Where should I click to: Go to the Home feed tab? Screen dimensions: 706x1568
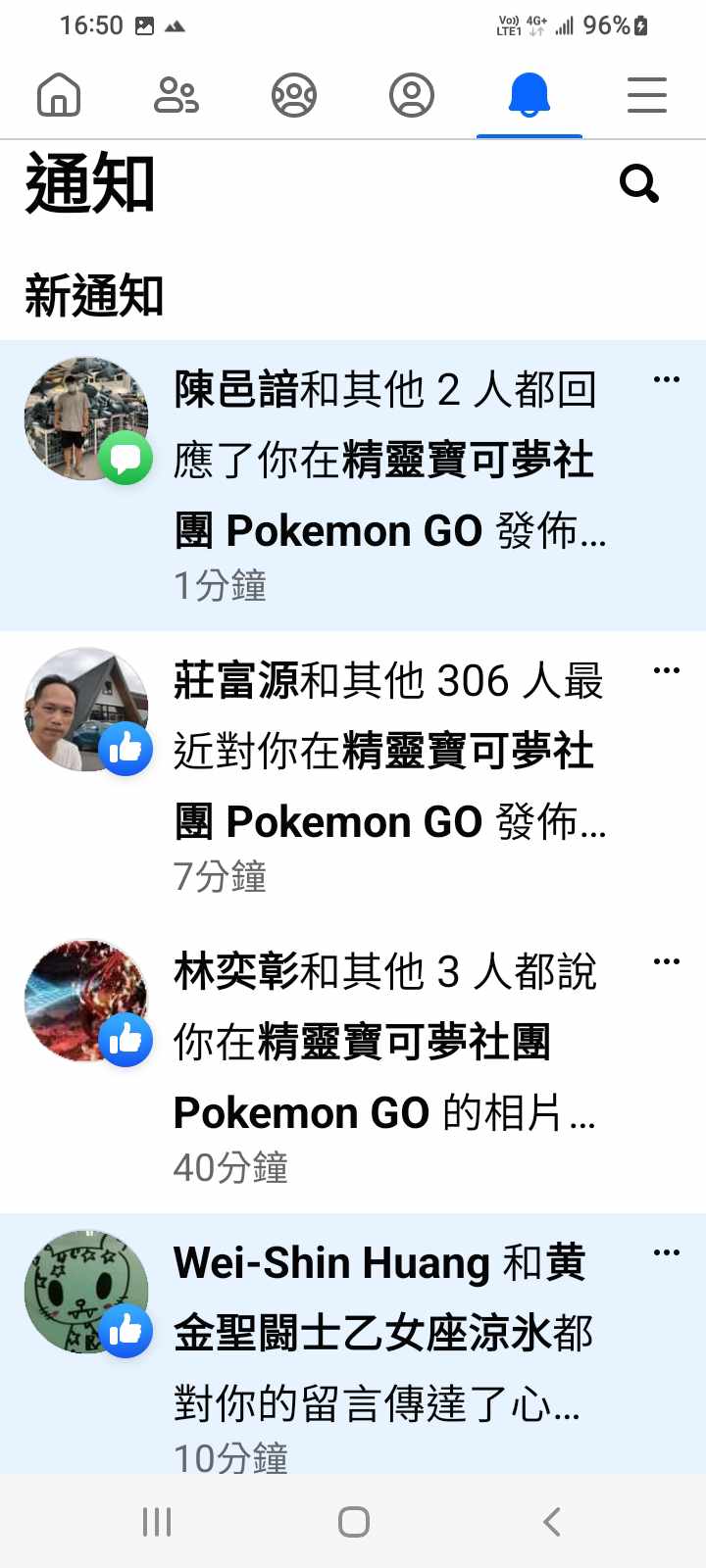59,96
